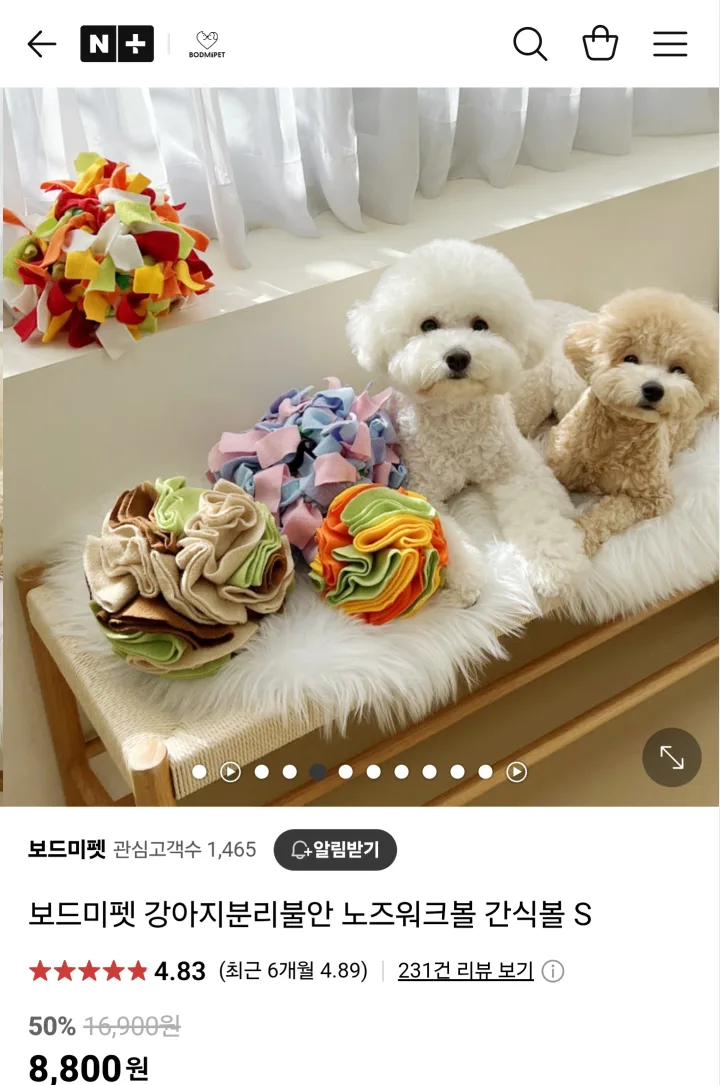
Task: Open the review rating info icon
Action: coord(553,971)
